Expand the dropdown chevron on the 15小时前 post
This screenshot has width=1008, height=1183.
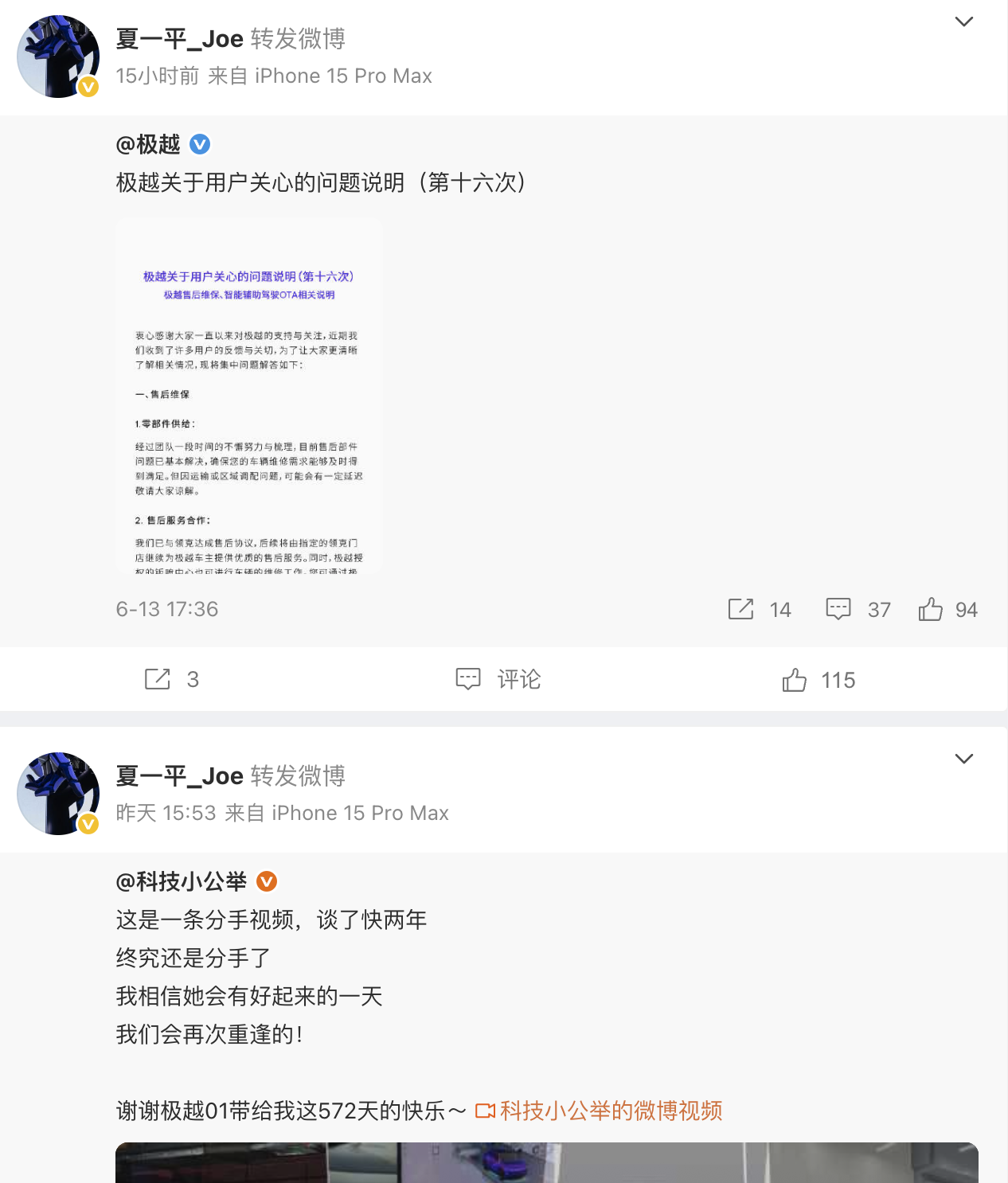[x=963, y=21]
